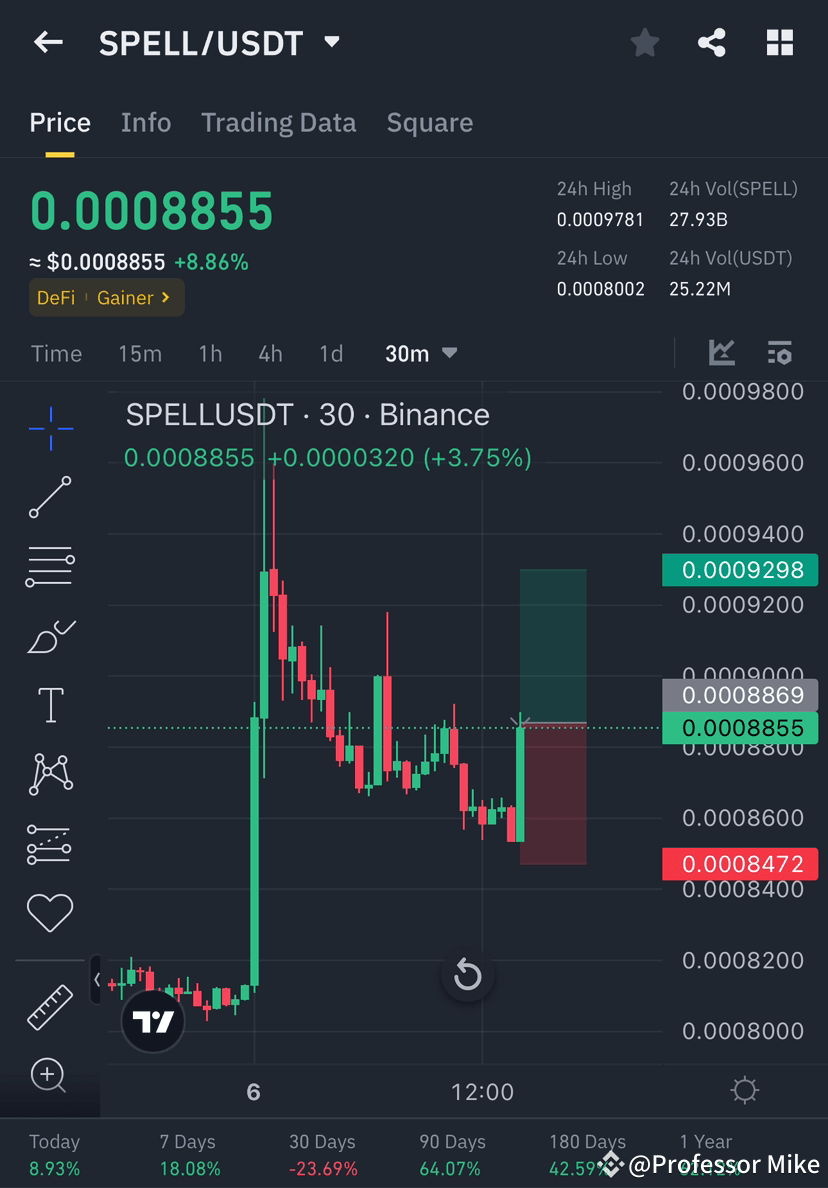Open the Gainer link
The width and height of the screenshot is (828, 1188).
click(128, 297)
